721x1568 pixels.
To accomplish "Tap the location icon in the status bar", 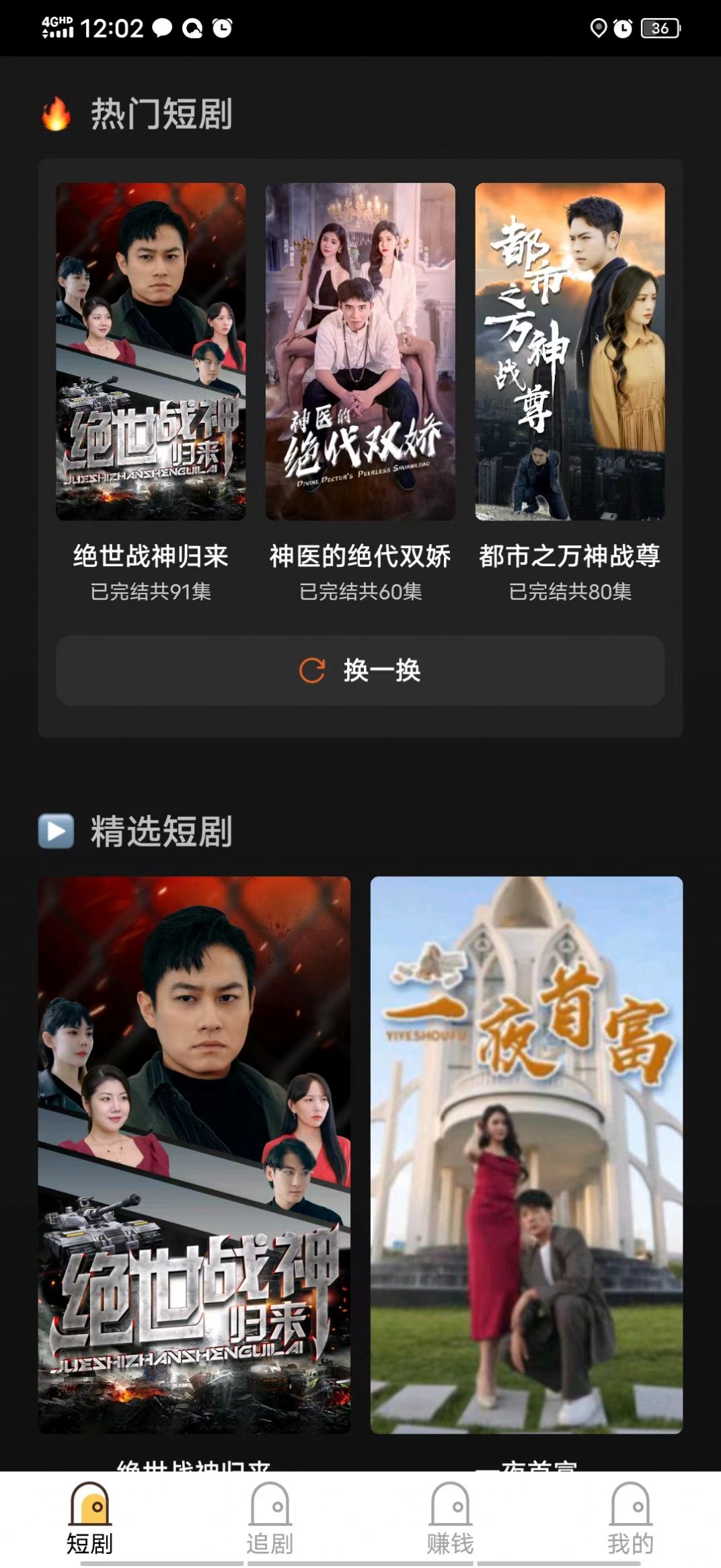I will click(x=597, y=28).
